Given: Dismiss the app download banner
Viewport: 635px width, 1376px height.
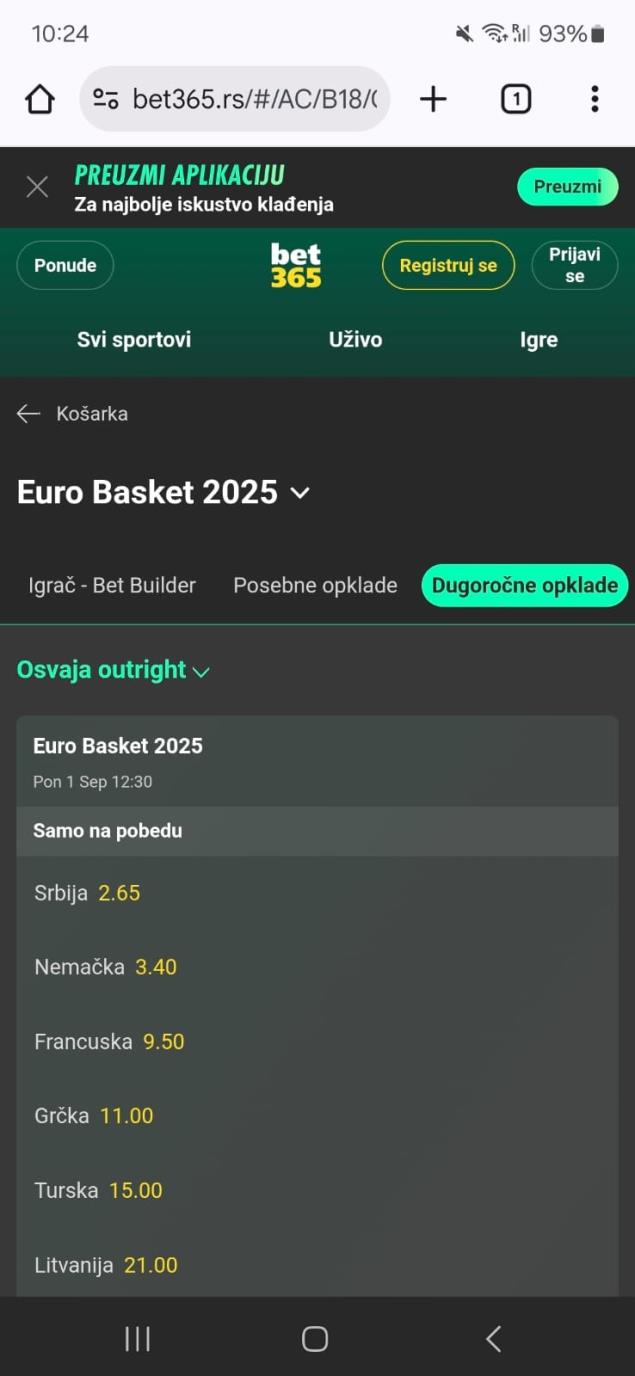Looking at the screenshot, I should (37, 187).
